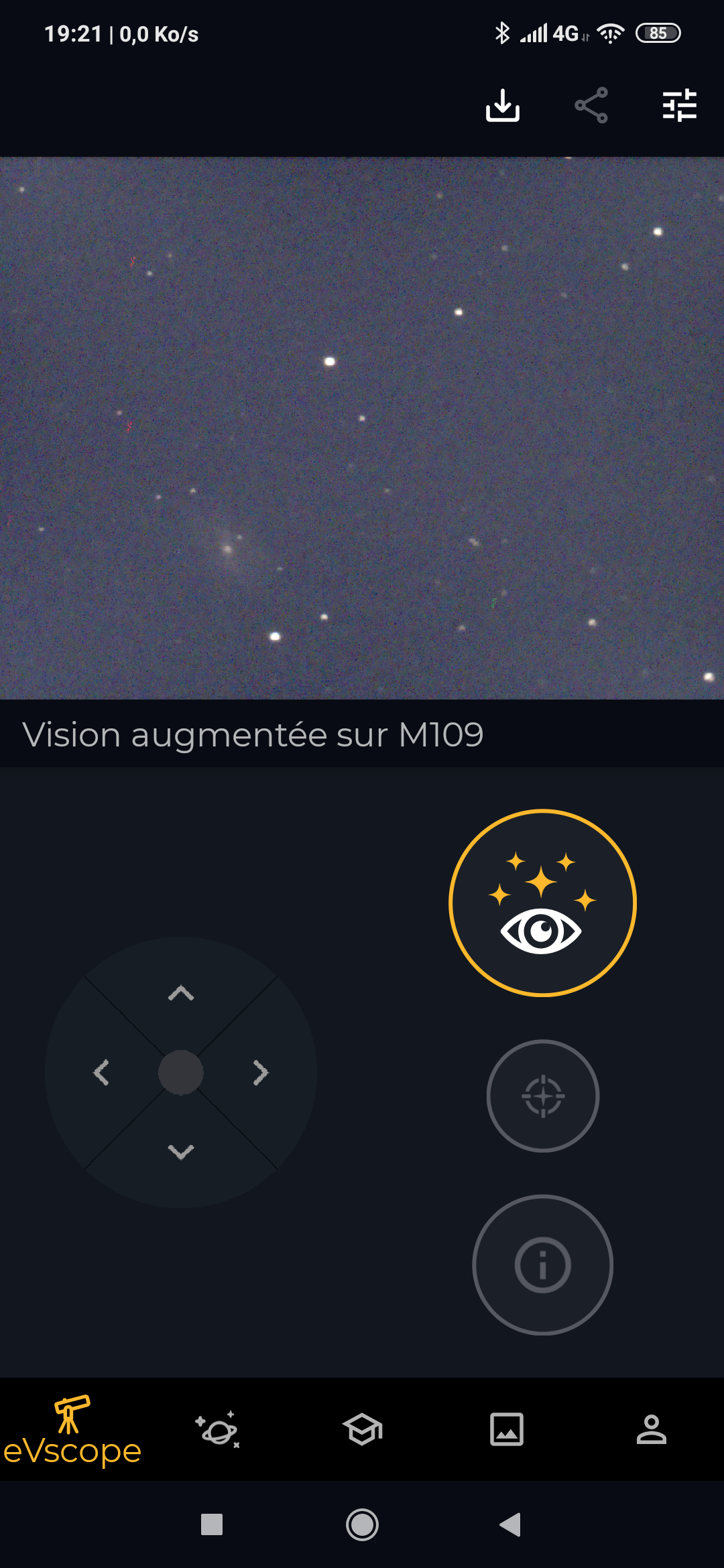This screenshot has width=724, height=1568.
Task: Open the image adjustment settings sliders
Action: (x=680, y=105)
